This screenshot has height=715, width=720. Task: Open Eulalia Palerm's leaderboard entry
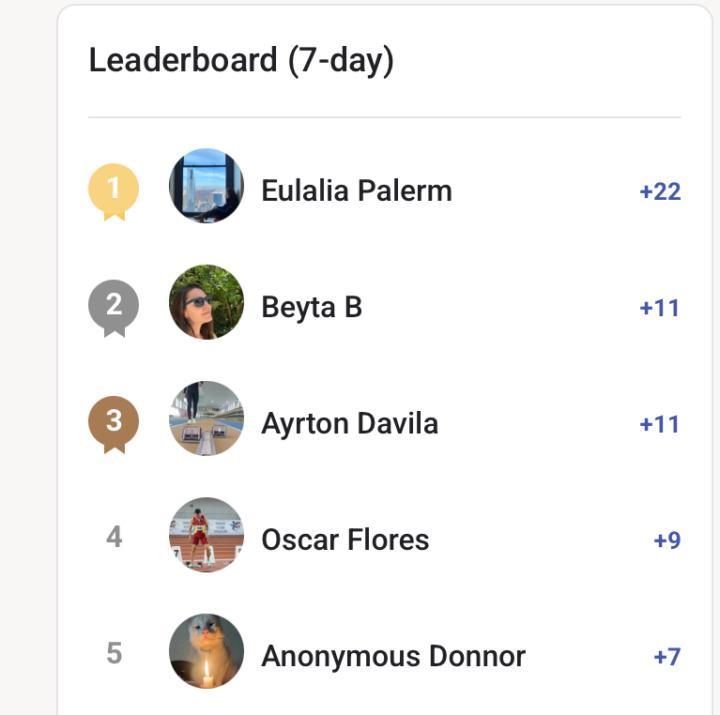356,190
